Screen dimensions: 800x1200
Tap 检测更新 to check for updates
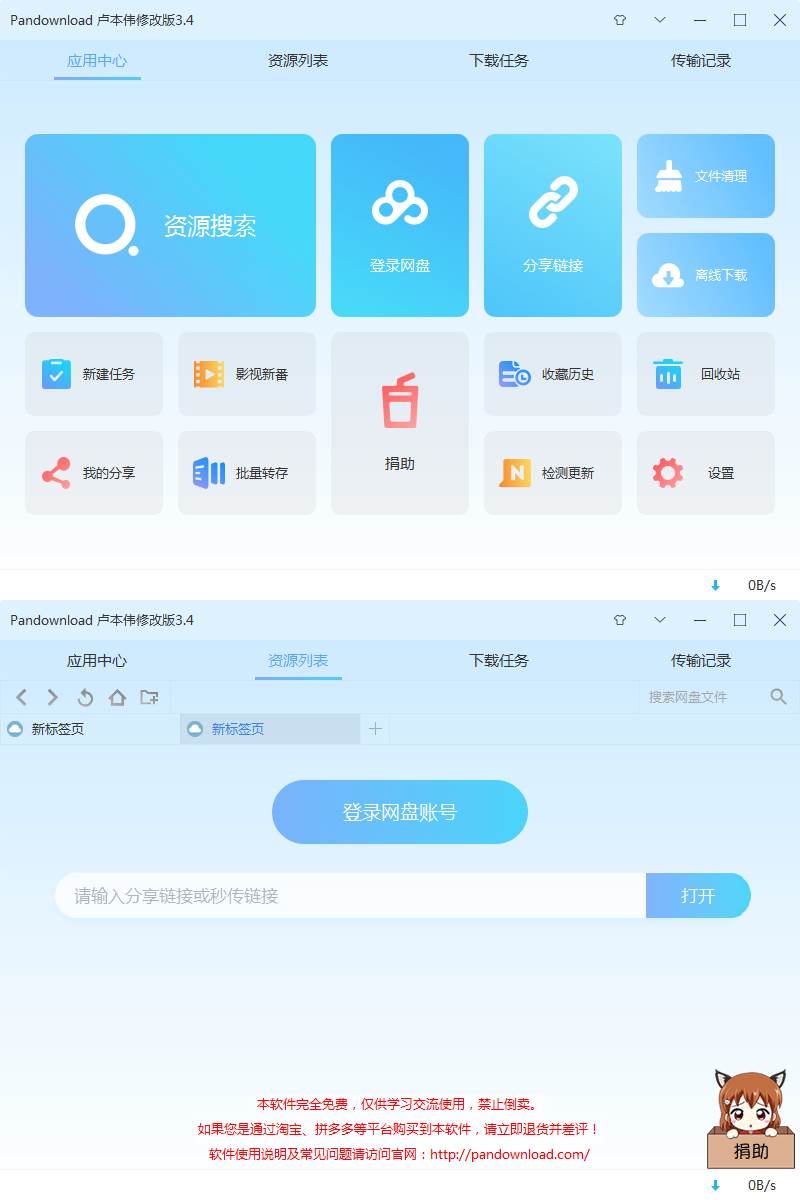click(x=553, y=473)
